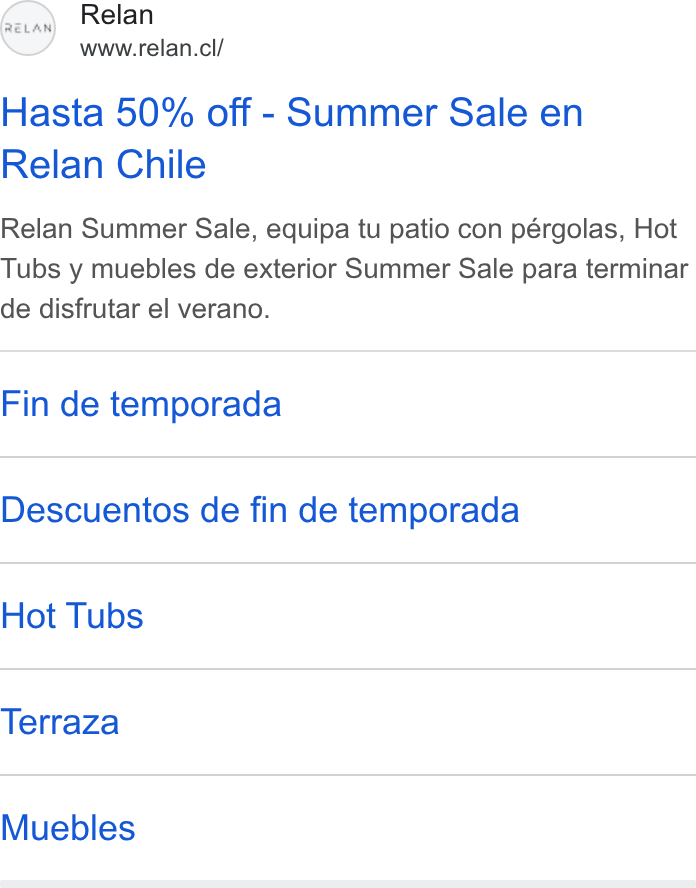Open the Hasta 50% off Summer Sale headline
The height and width of the screenshot is (888, 696).
pyautogui.click(x=292, y=138)
